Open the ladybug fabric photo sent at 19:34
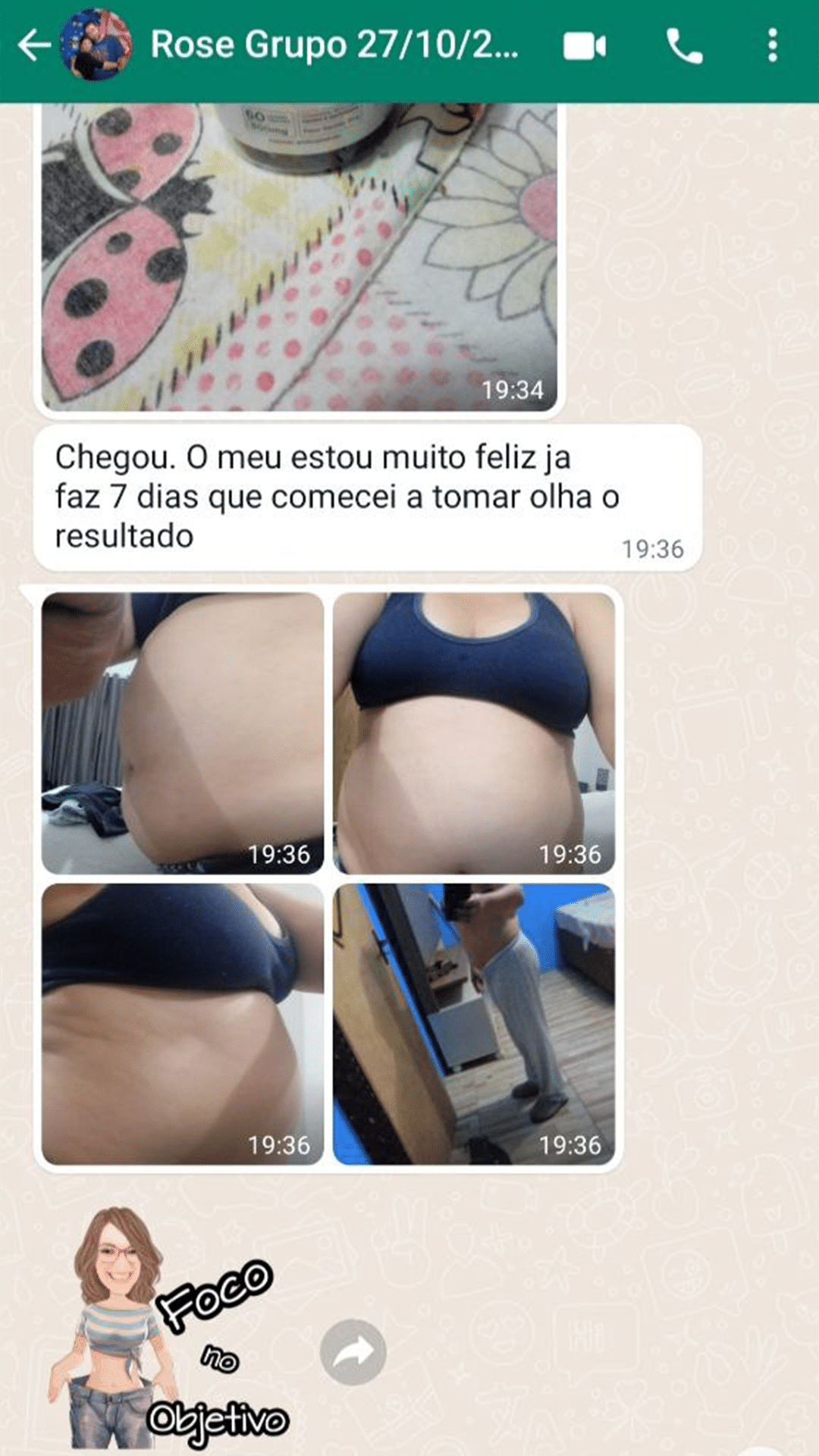 pyautogui.click(x=299, y=258)
